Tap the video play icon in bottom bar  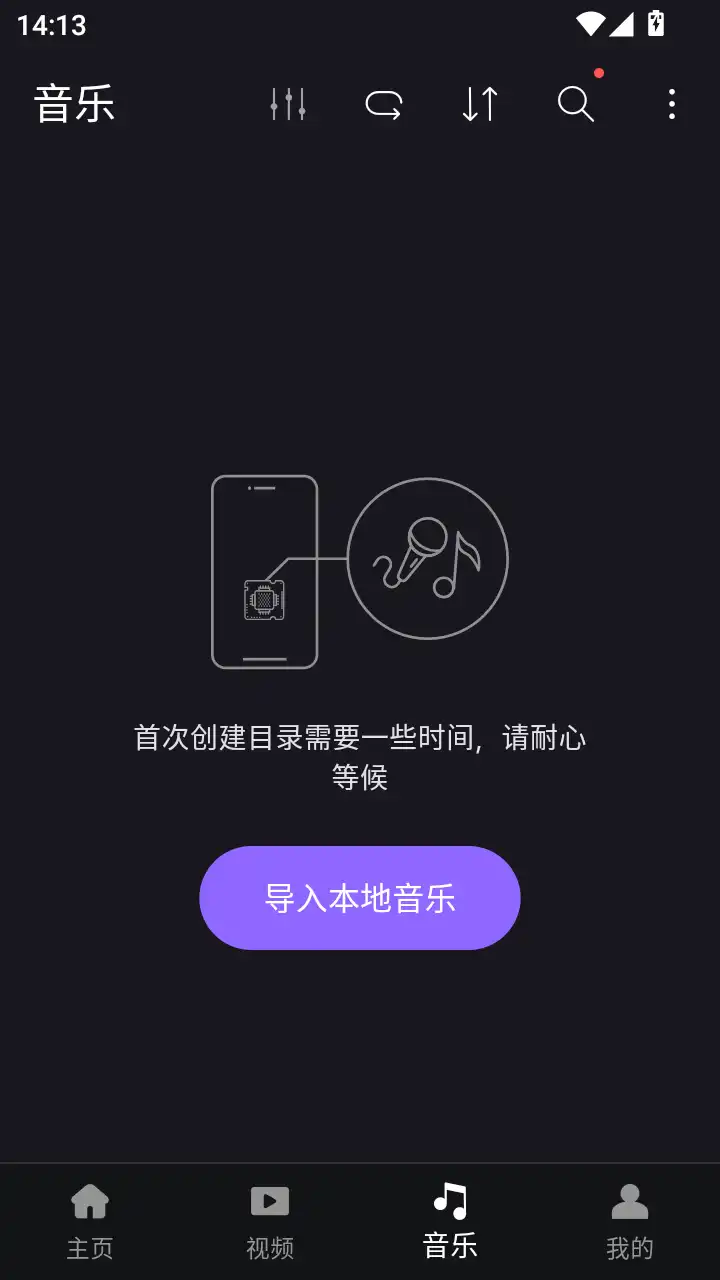pos(269,1200)
